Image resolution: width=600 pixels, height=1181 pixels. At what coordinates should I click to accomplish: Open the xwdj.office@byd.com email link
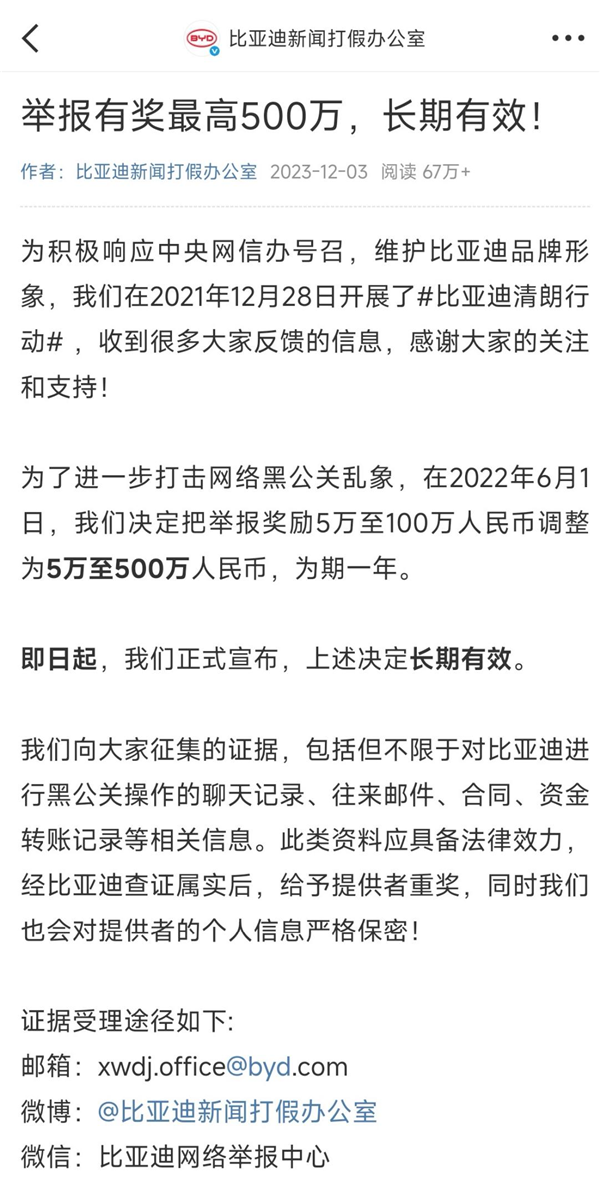click(223, 1067)
